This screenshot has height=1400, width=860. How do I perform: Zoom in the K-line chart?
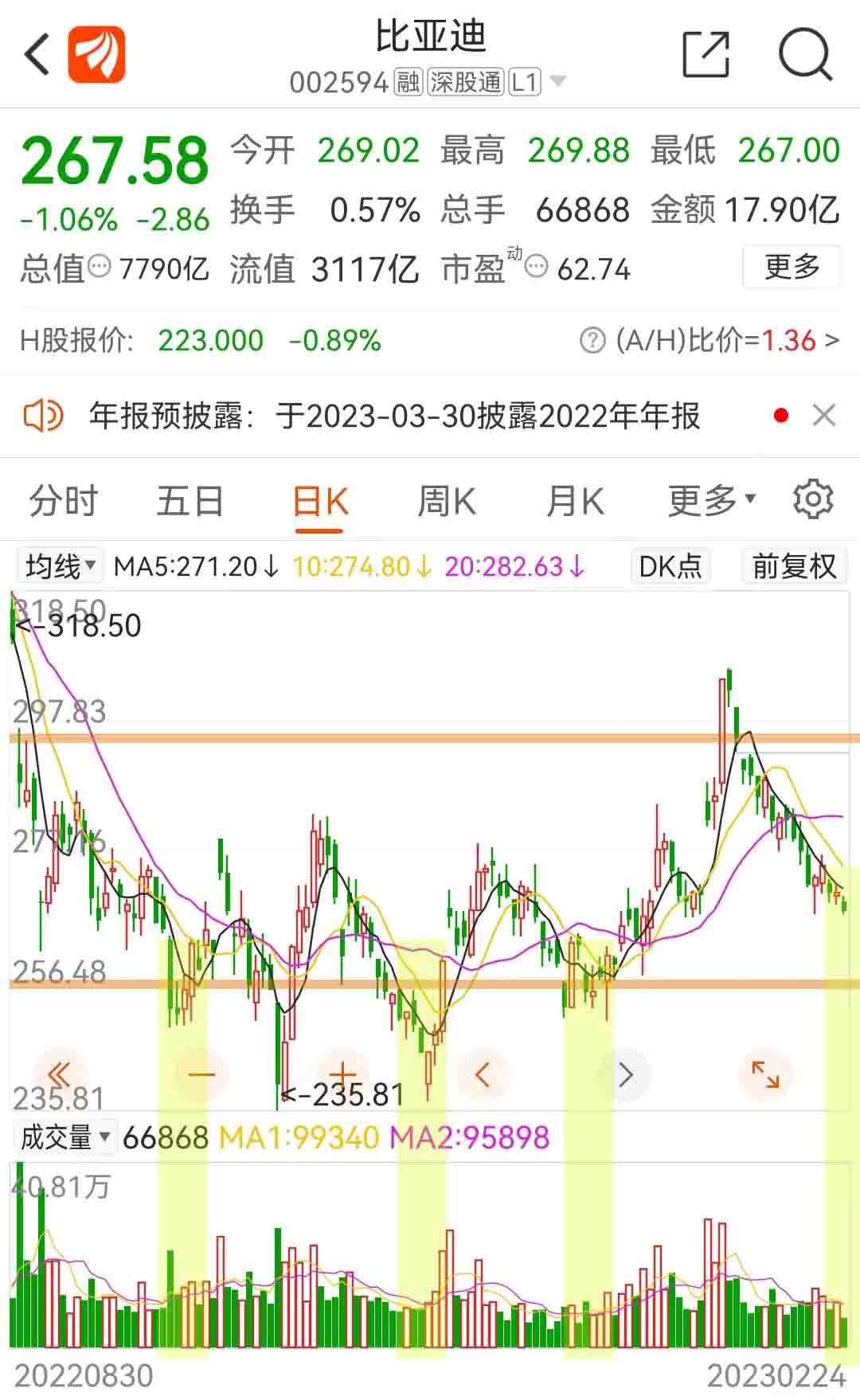(342, 1074)
